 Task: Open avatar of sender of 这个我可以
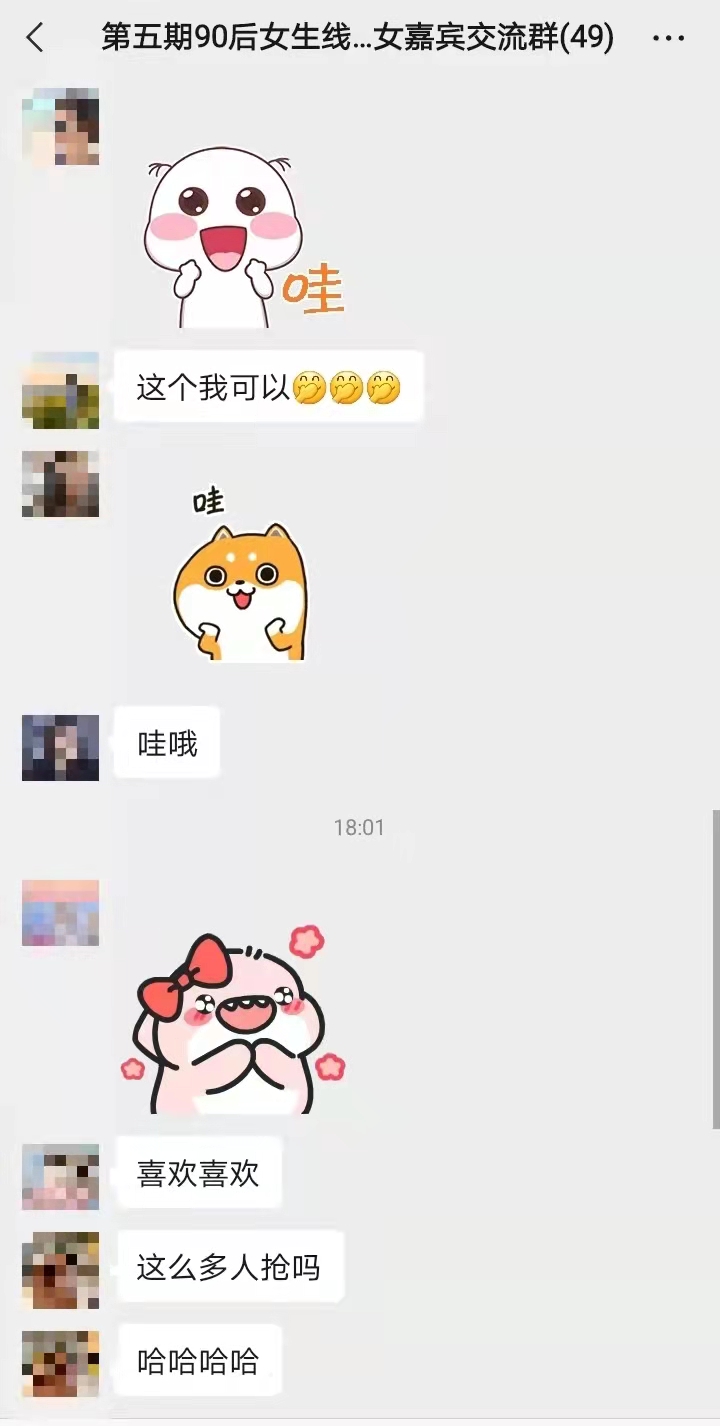coord(60,391)
